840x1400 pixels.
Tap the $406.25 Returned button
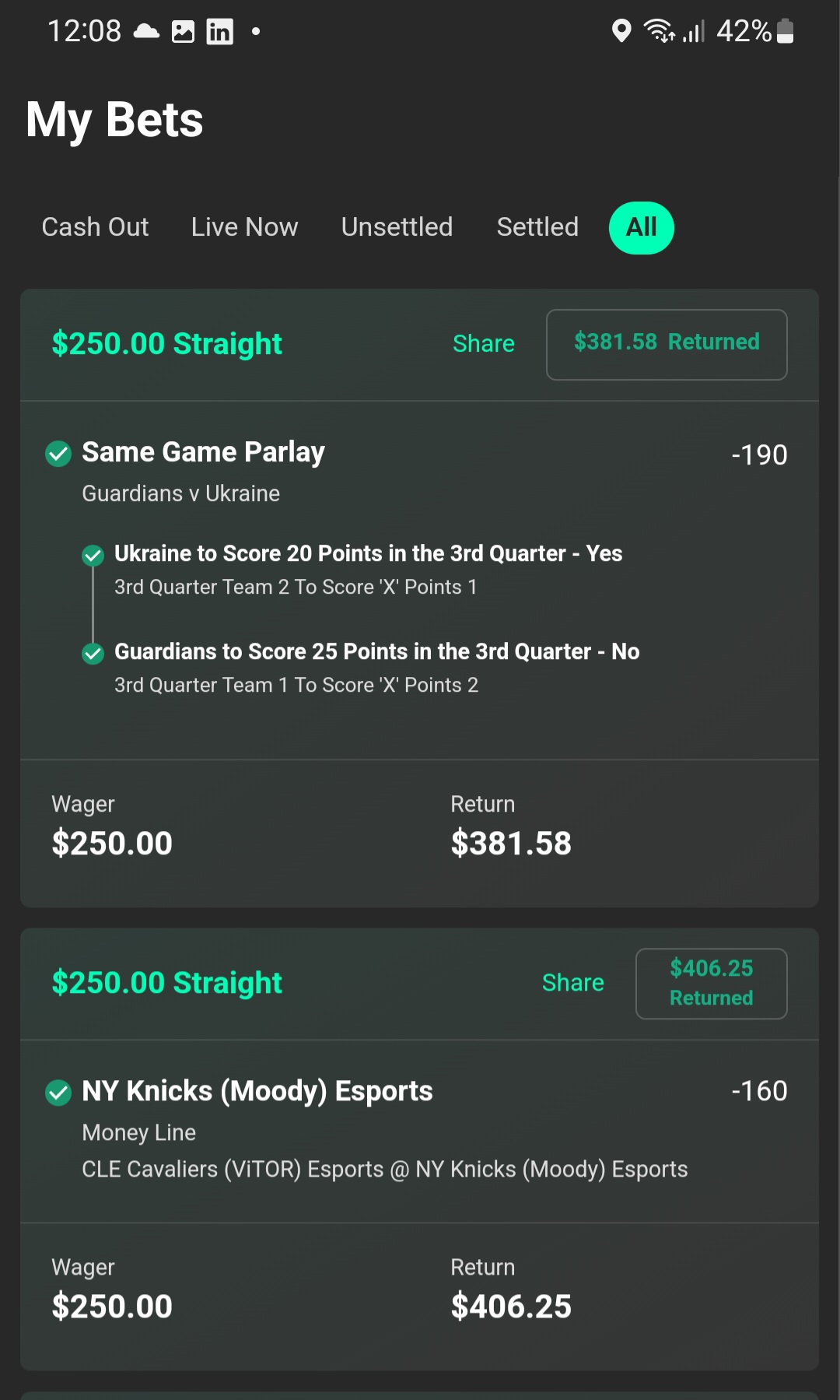(x=711, y=983)
